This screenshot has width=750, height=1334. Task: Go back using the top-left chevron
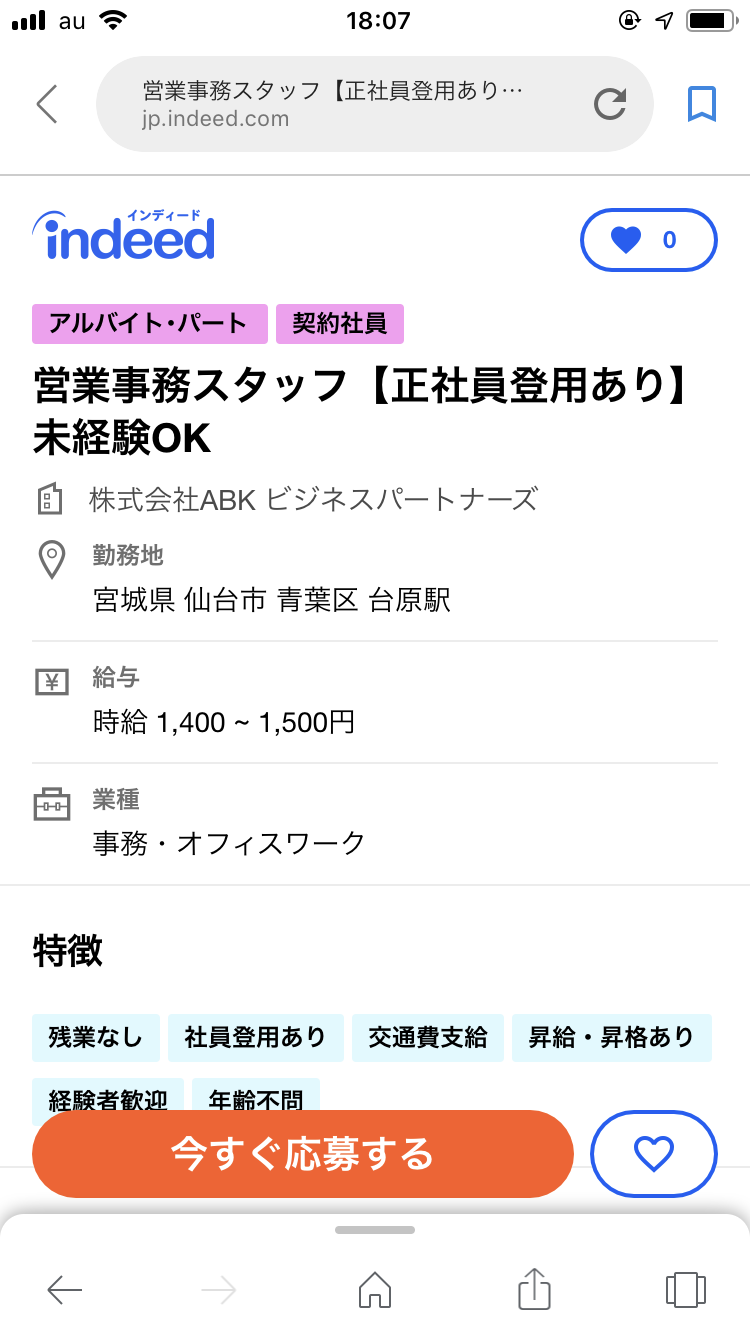pyautogui.click(x=47, y=104)
